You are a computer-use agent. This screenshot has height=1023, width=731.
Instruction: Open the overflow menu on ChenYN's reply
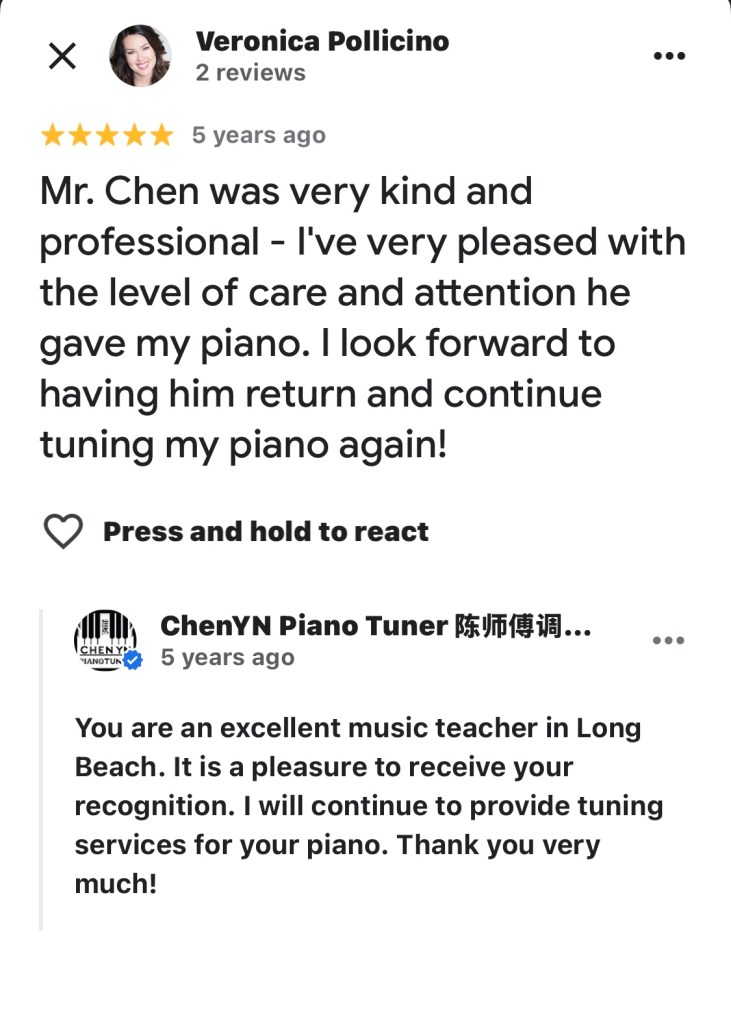(668, 640)
